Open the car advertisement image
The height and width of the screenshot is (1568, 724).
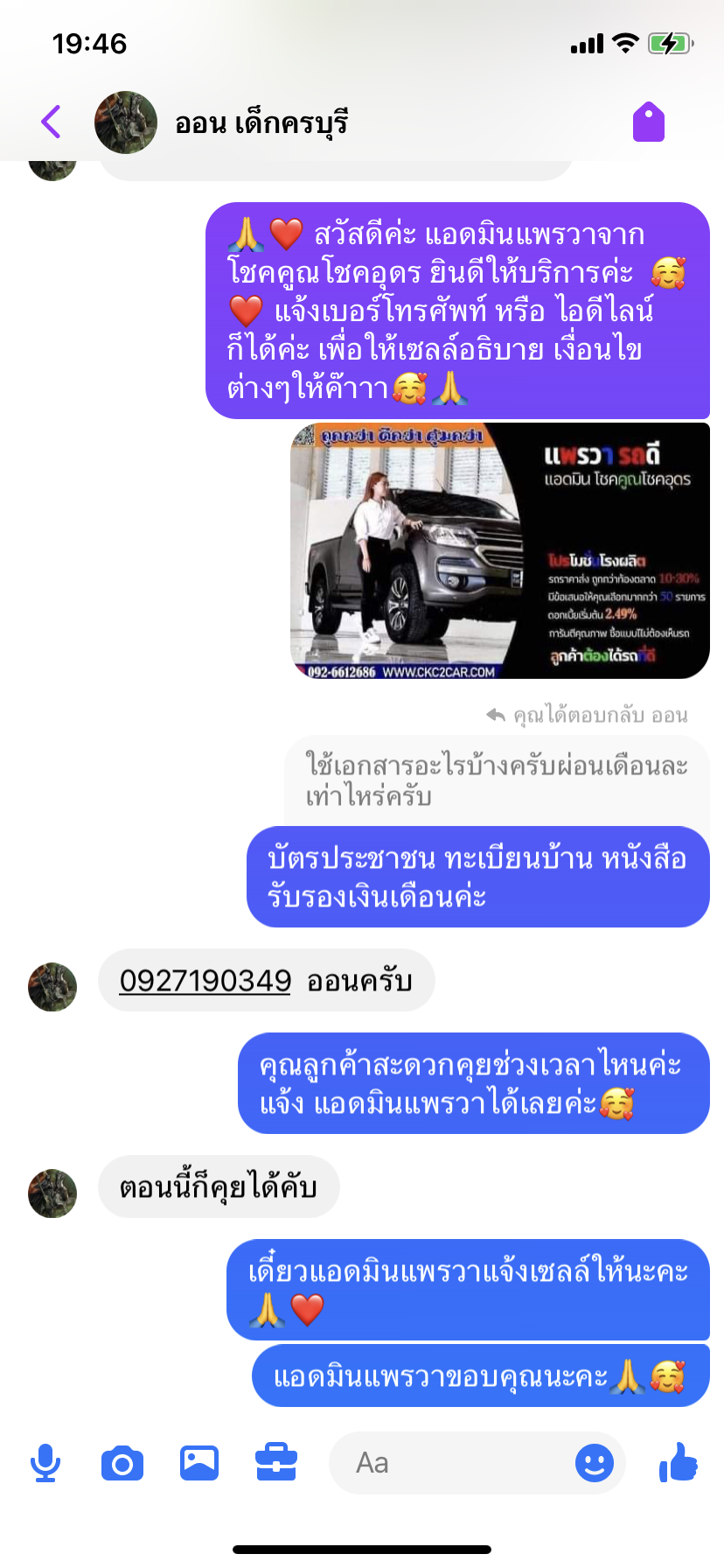[499, 550]
